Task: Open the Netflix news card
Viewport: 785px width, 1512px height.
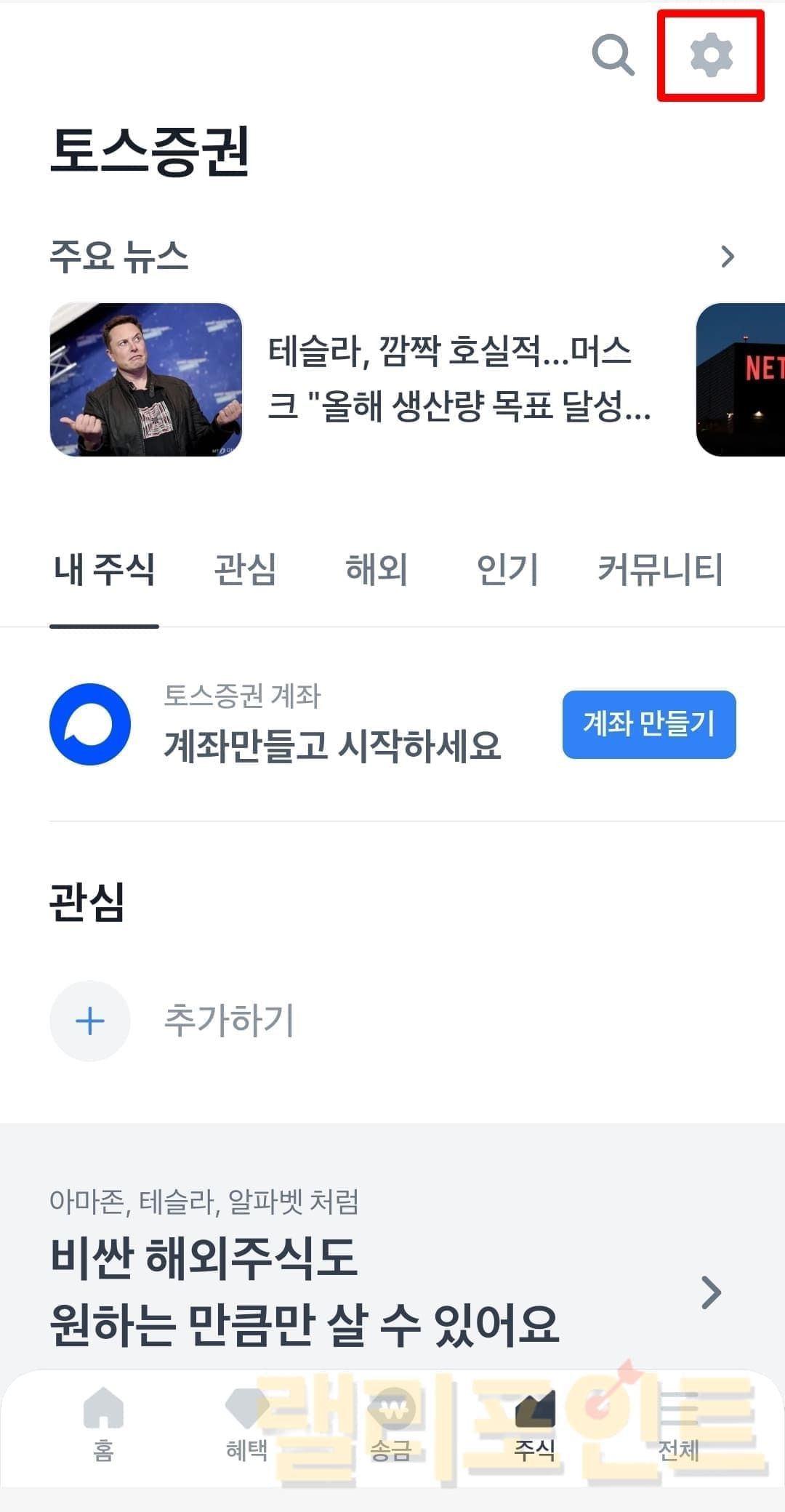Action: pos(741,379)
